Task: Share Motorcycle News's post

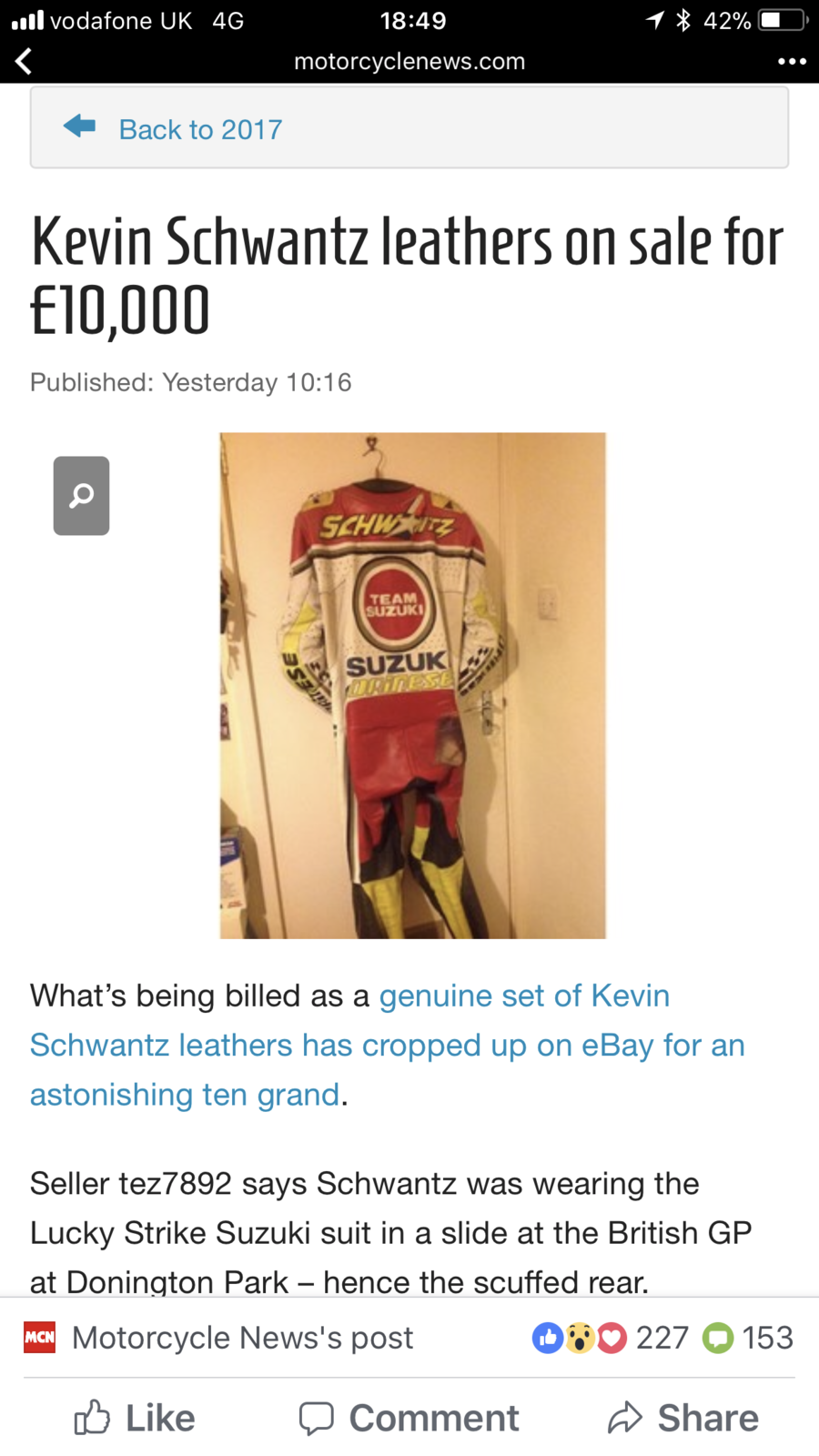Action: point(683,1418)
